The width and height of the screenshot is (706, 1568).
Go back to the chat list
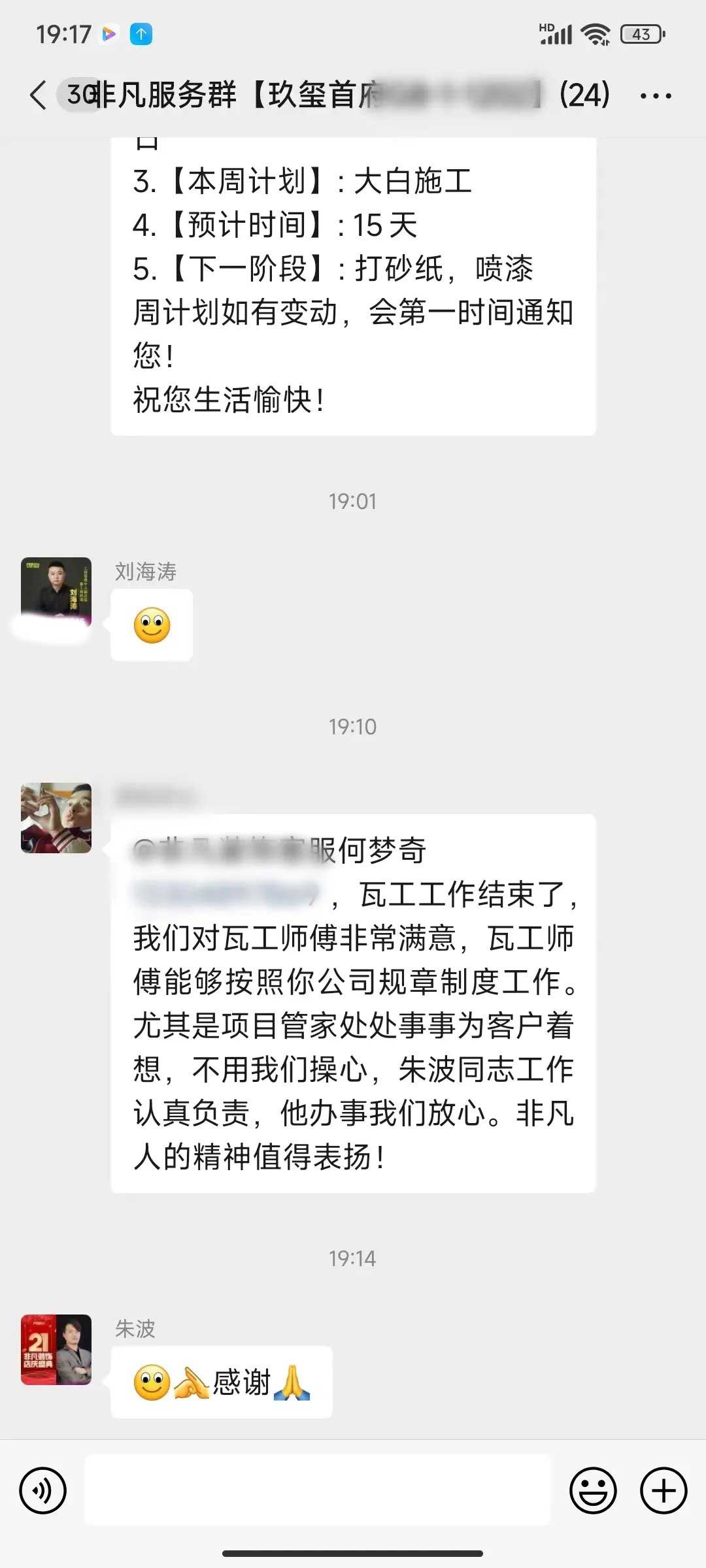pyautogui.click(x=38, y=95)
